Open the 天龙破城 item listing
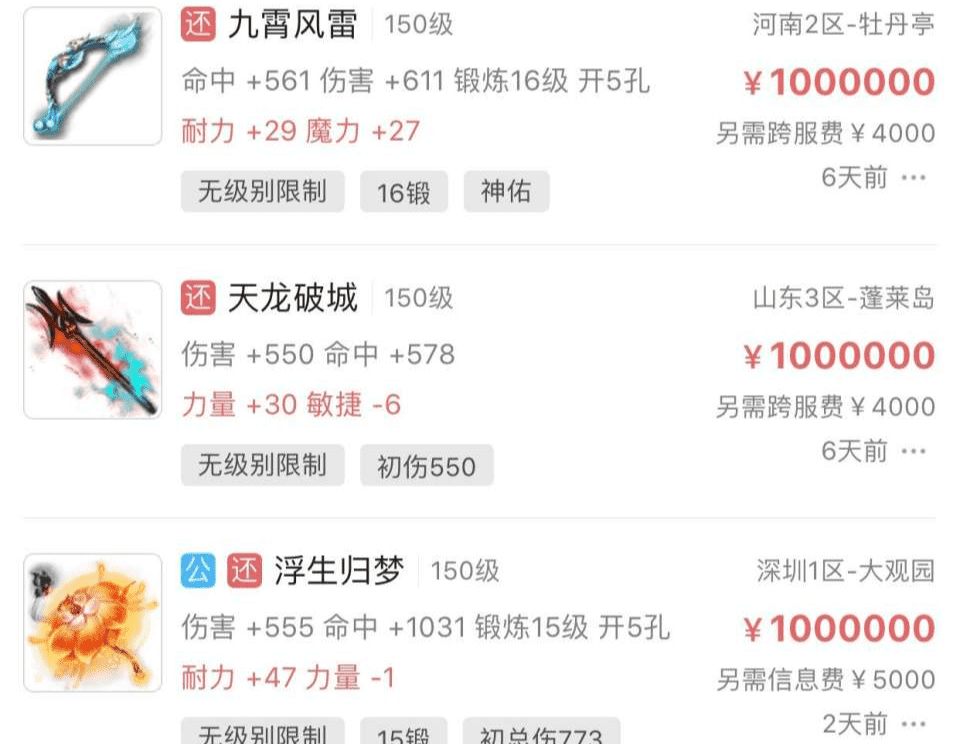The height and width of the screenshot is (744, 960). point(292,298)
